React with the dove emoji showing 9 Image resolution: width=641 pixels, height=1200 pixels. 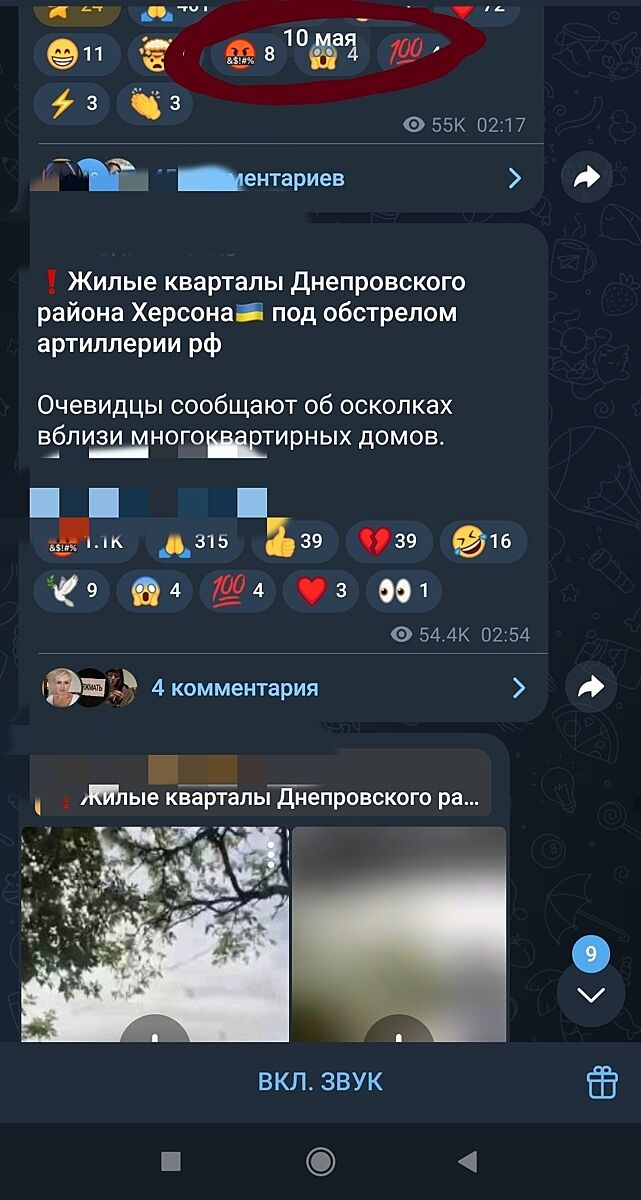pyautogui.click(x=71, y=590)
